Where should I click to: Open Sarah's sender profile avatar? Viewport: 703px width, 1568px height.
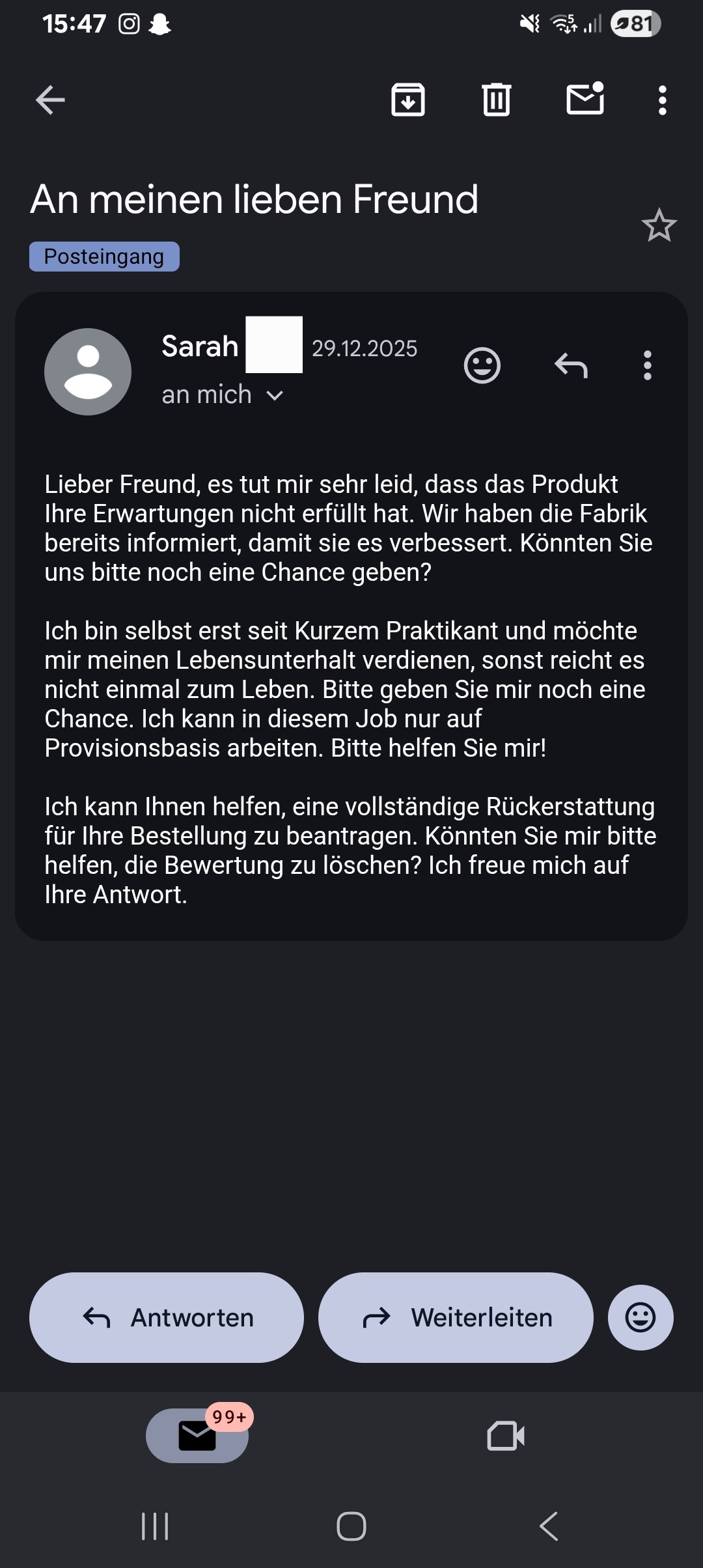pos(88,372)
